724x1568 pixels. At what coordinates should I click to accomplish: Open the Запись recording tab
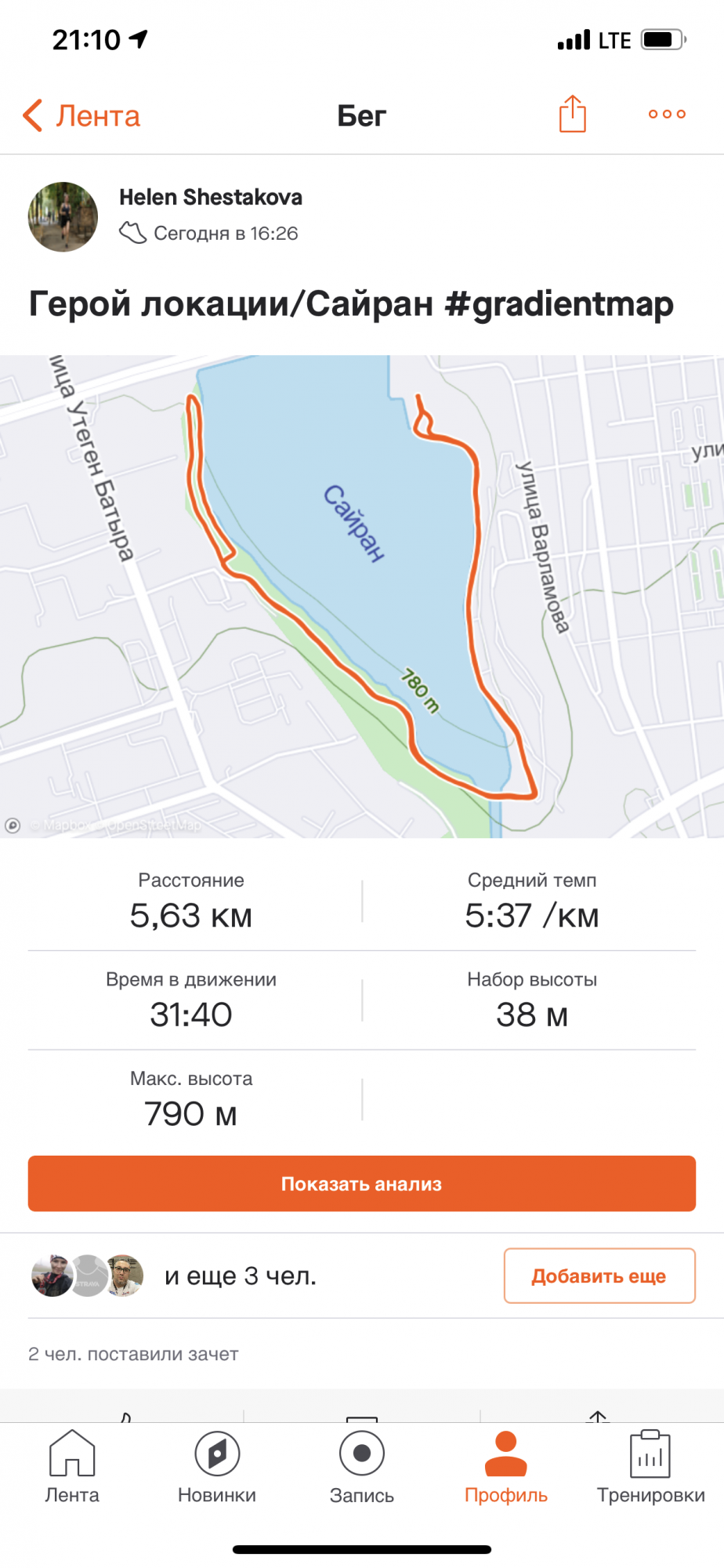[361, 1466]
